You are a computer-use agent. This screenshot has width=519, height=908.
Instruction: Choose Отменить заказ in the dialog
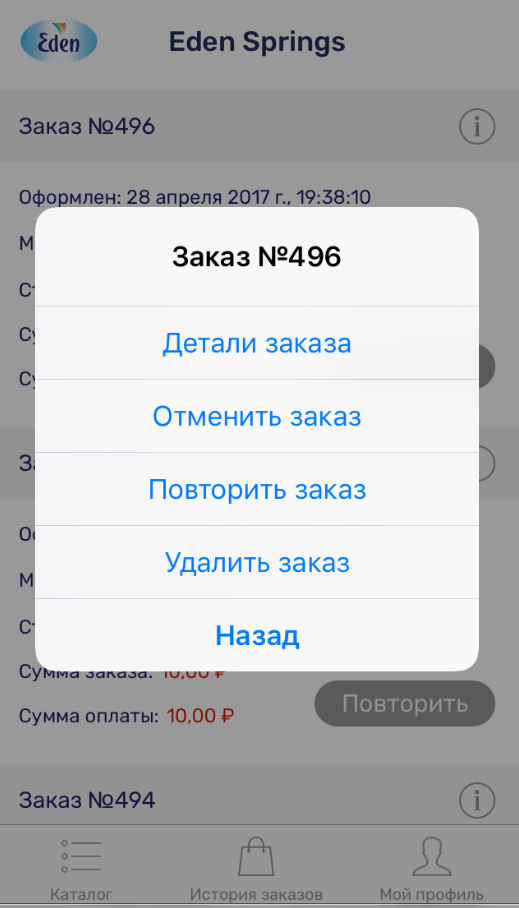coord(257,416)
